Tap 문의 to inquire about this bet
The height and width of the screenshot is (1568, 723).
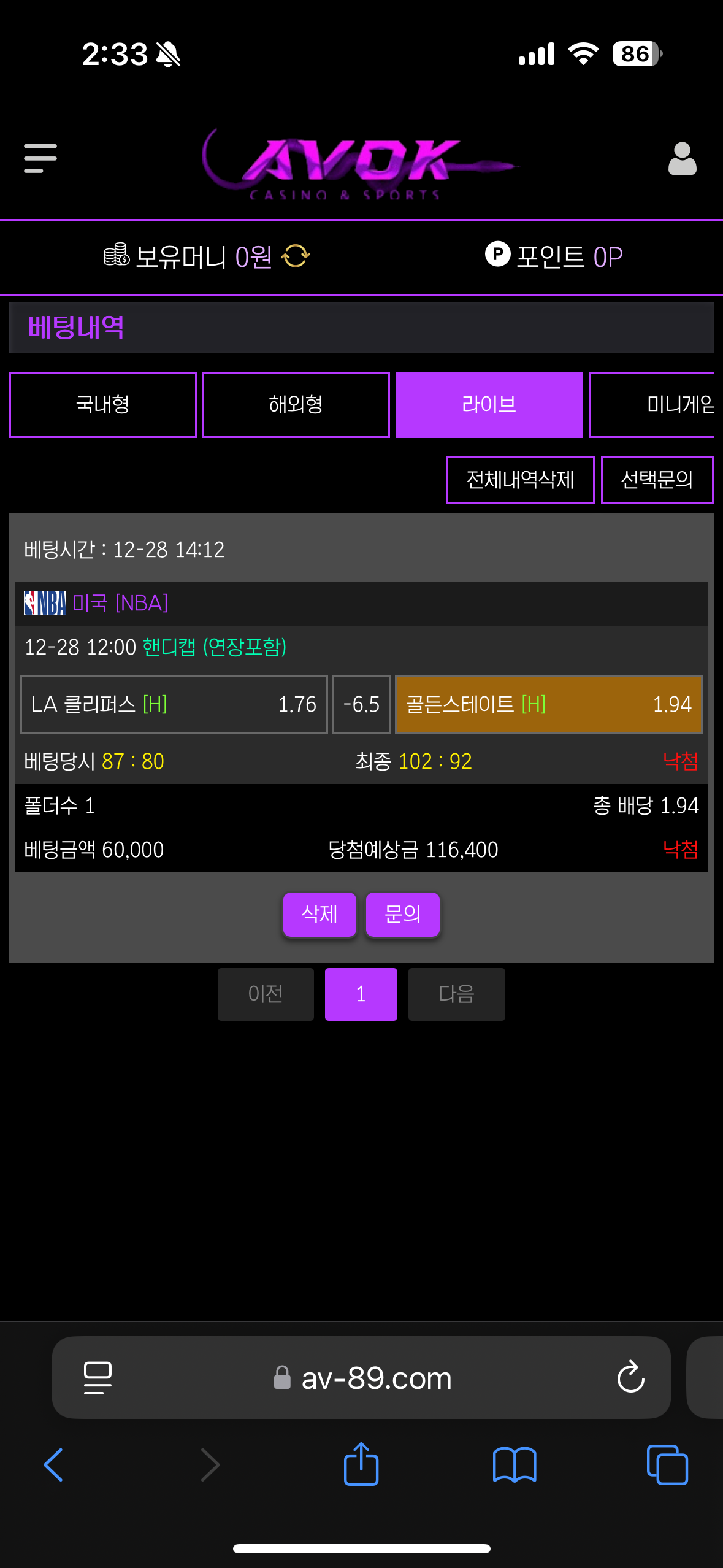point(402,915)
